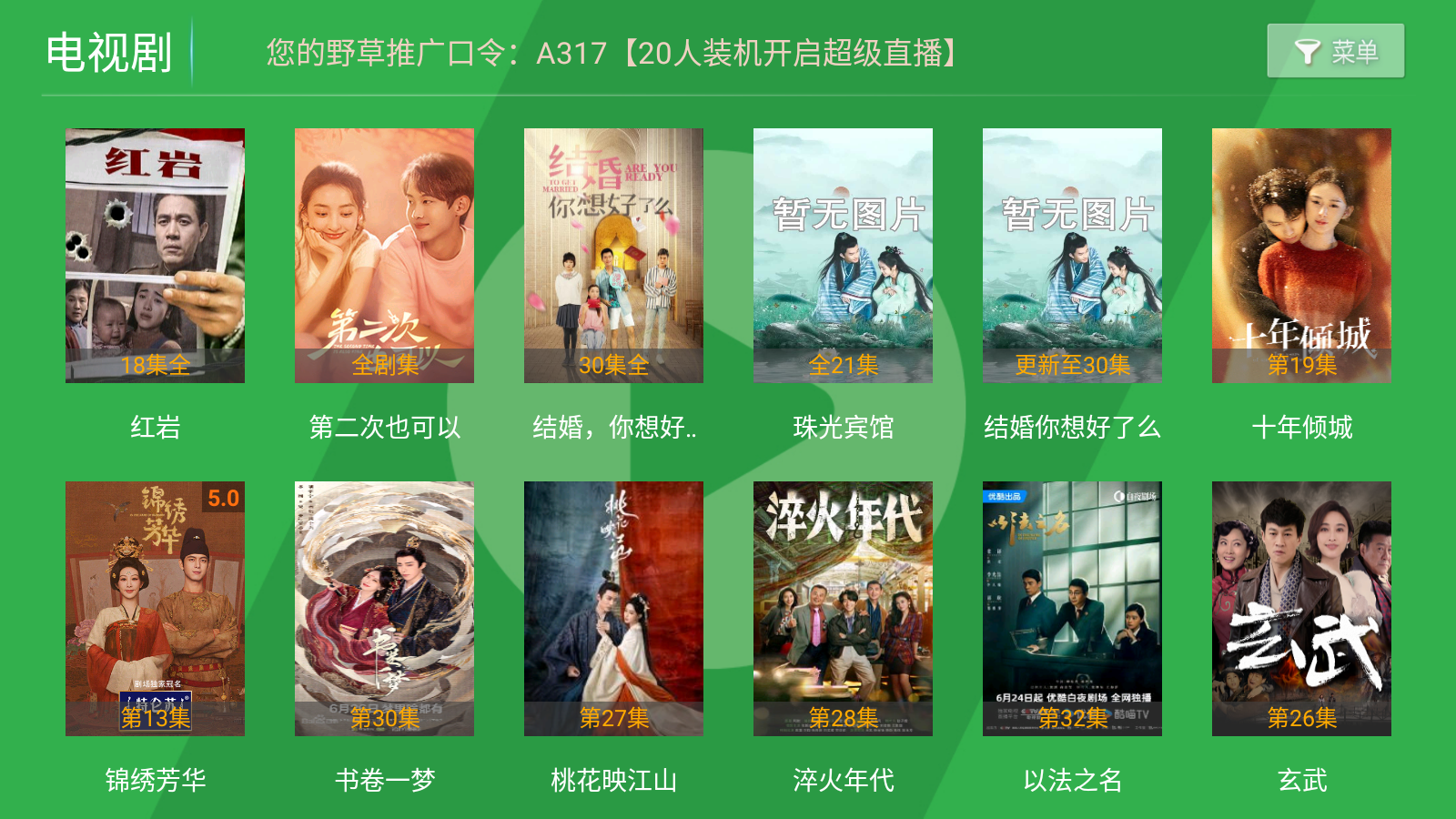Open 桃花映江山 drama
The height and width of the screenshot is (819, 1456).
coord(613,608)
